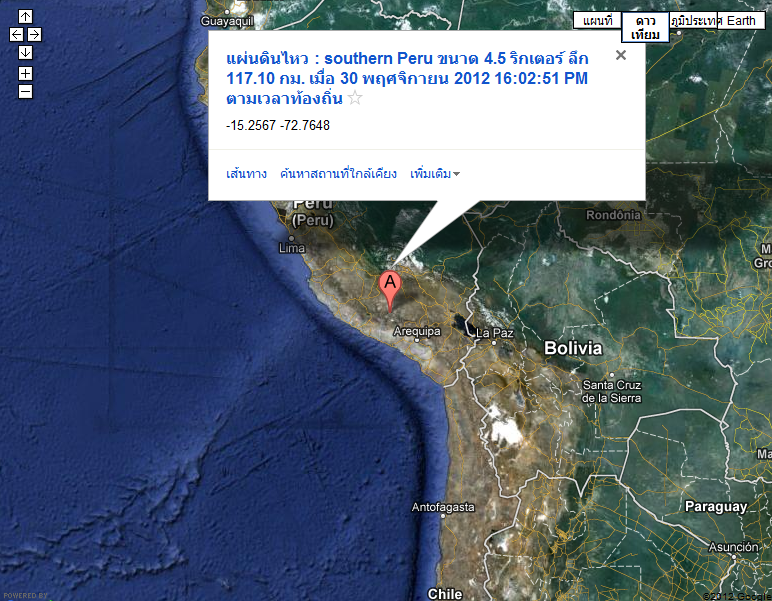The image size is (772, 601).
Task: Pan the map upward with the up arrow
Action: 25,16
